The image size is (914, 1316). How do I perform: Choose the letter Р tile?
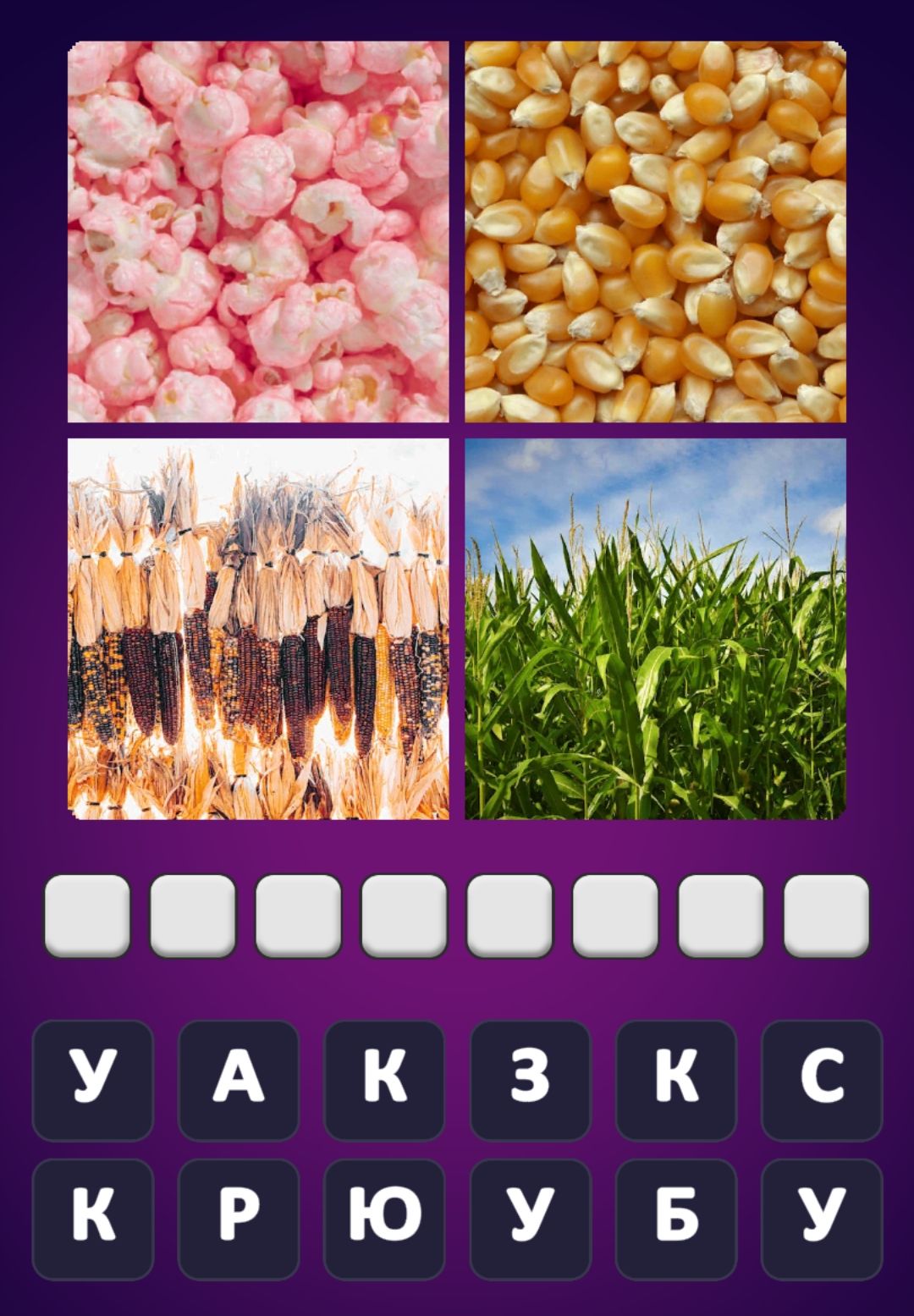point(238,1218)
